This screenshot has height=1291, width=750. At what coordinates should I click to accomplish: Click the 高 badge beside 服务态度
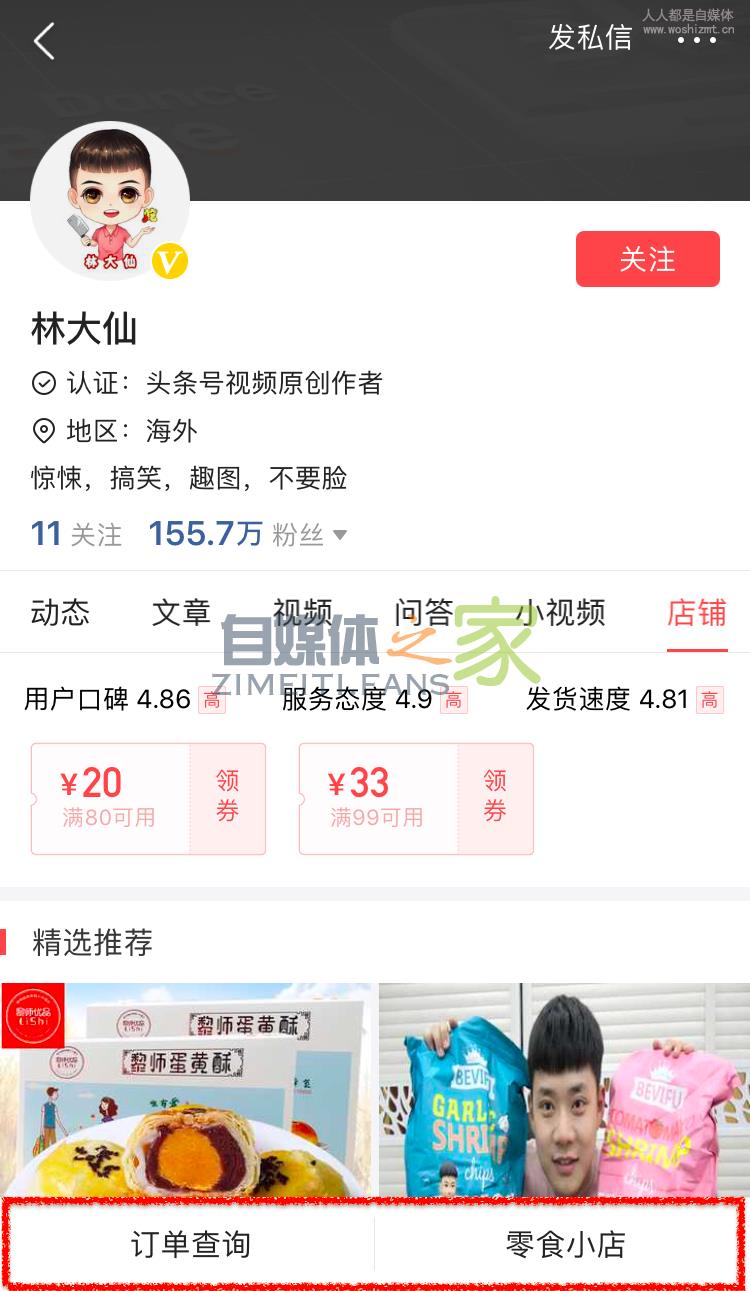coord(452,701)
